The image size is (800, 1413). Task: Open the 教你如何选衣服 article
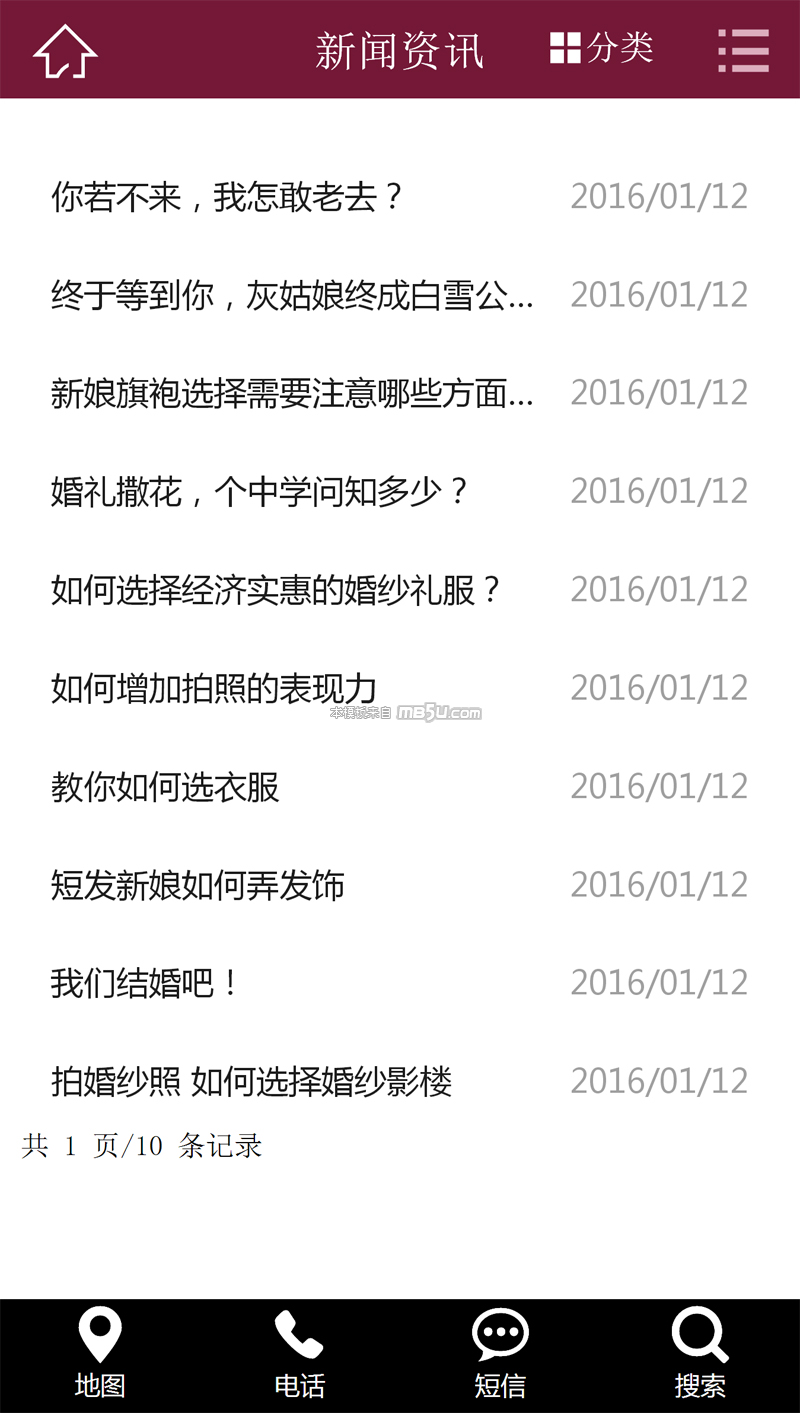click(x=165, y=787)
